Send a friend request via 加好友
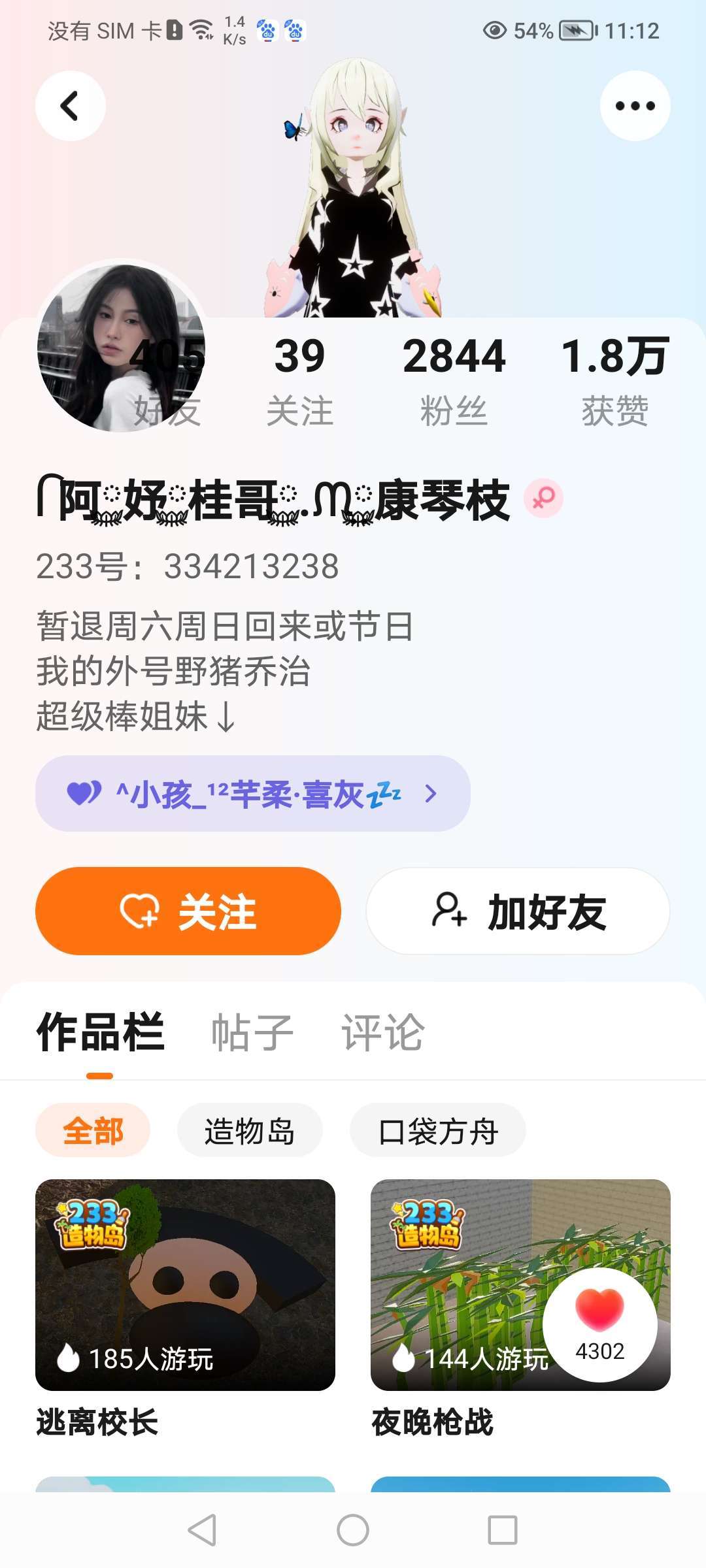The image size is (706, 1568). (x=518, y=911)
